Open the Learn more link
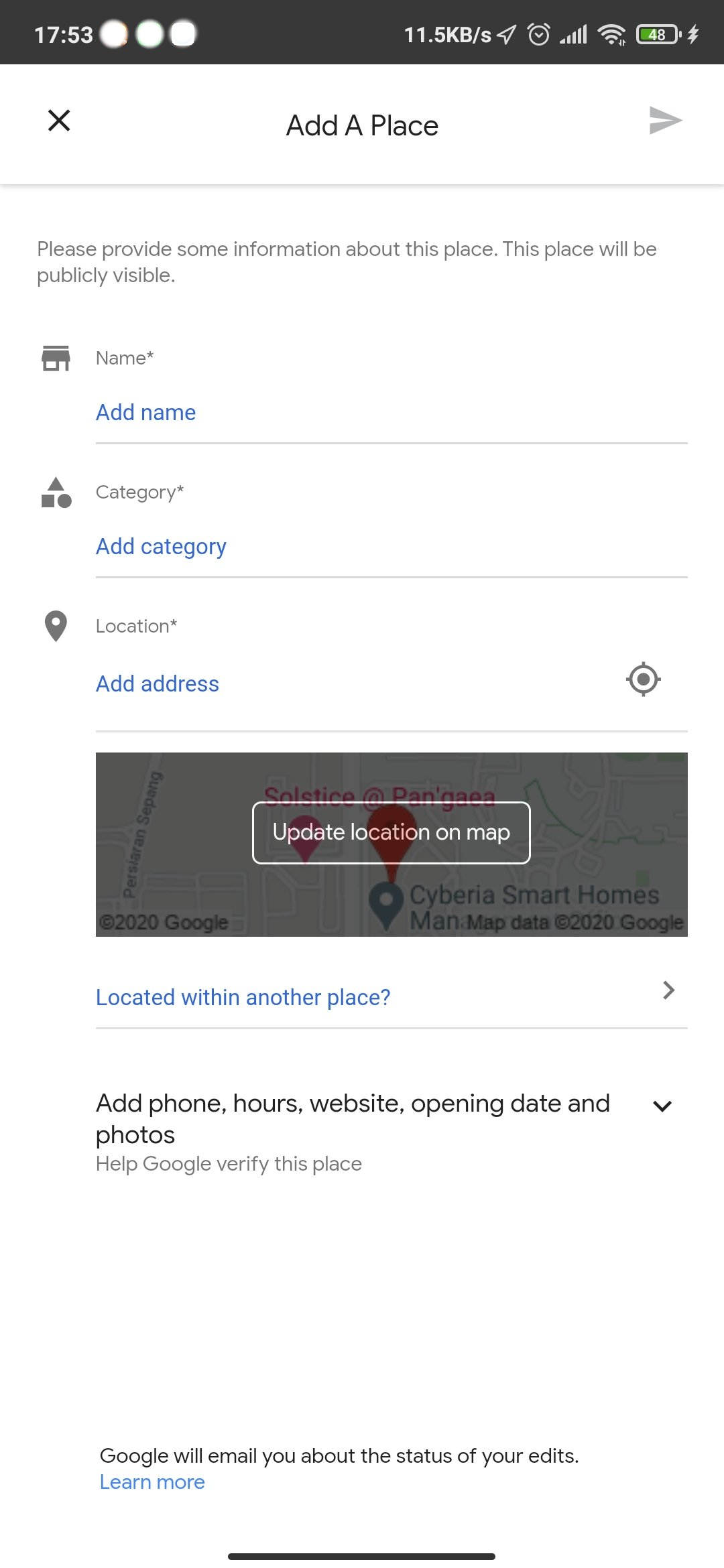The width and height of the screenshot is (724, 1568). pos(152,1482)
